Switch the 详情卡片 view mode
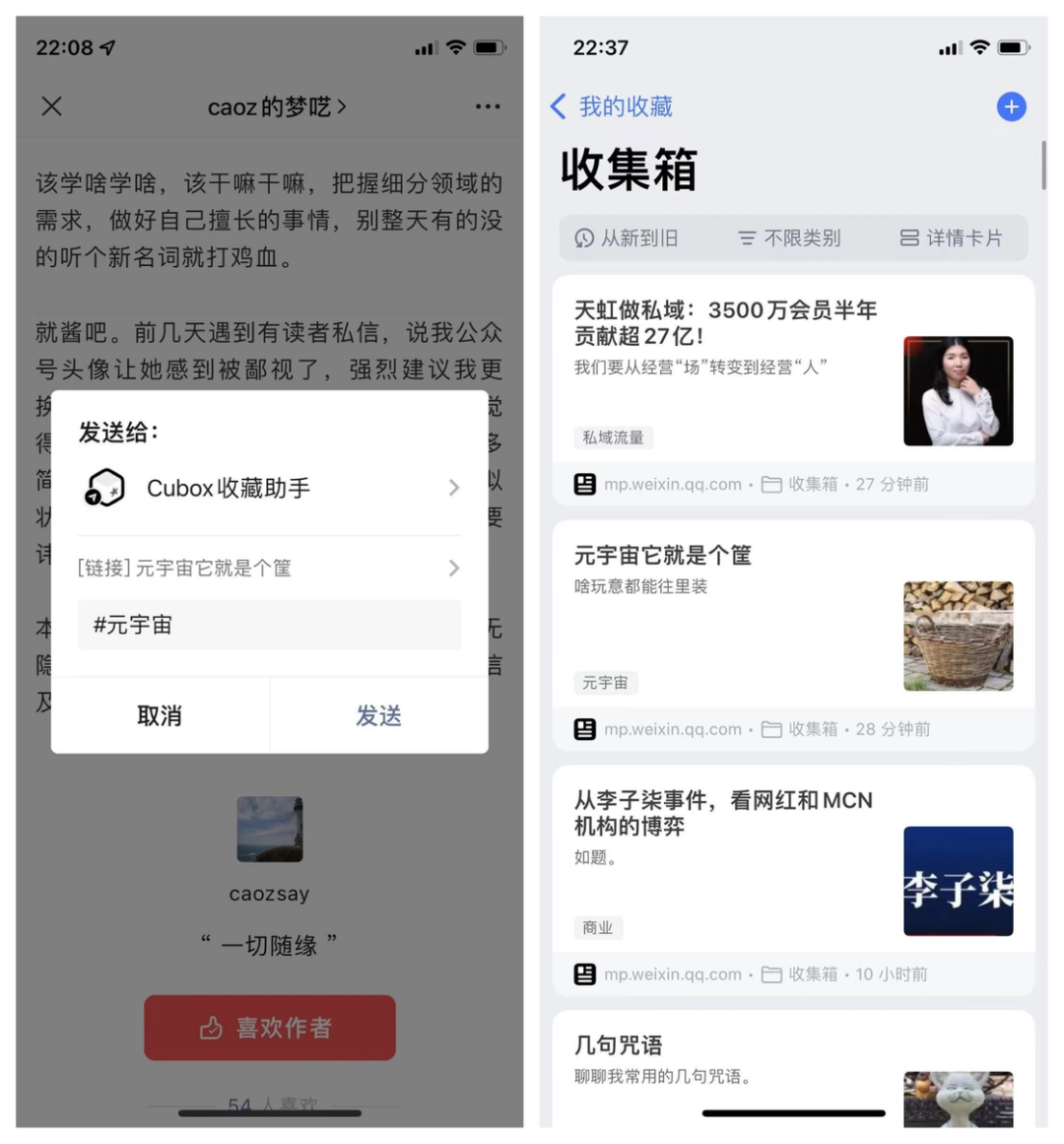This screenshot has width=1064, height=1144. (x=951, y=238)
